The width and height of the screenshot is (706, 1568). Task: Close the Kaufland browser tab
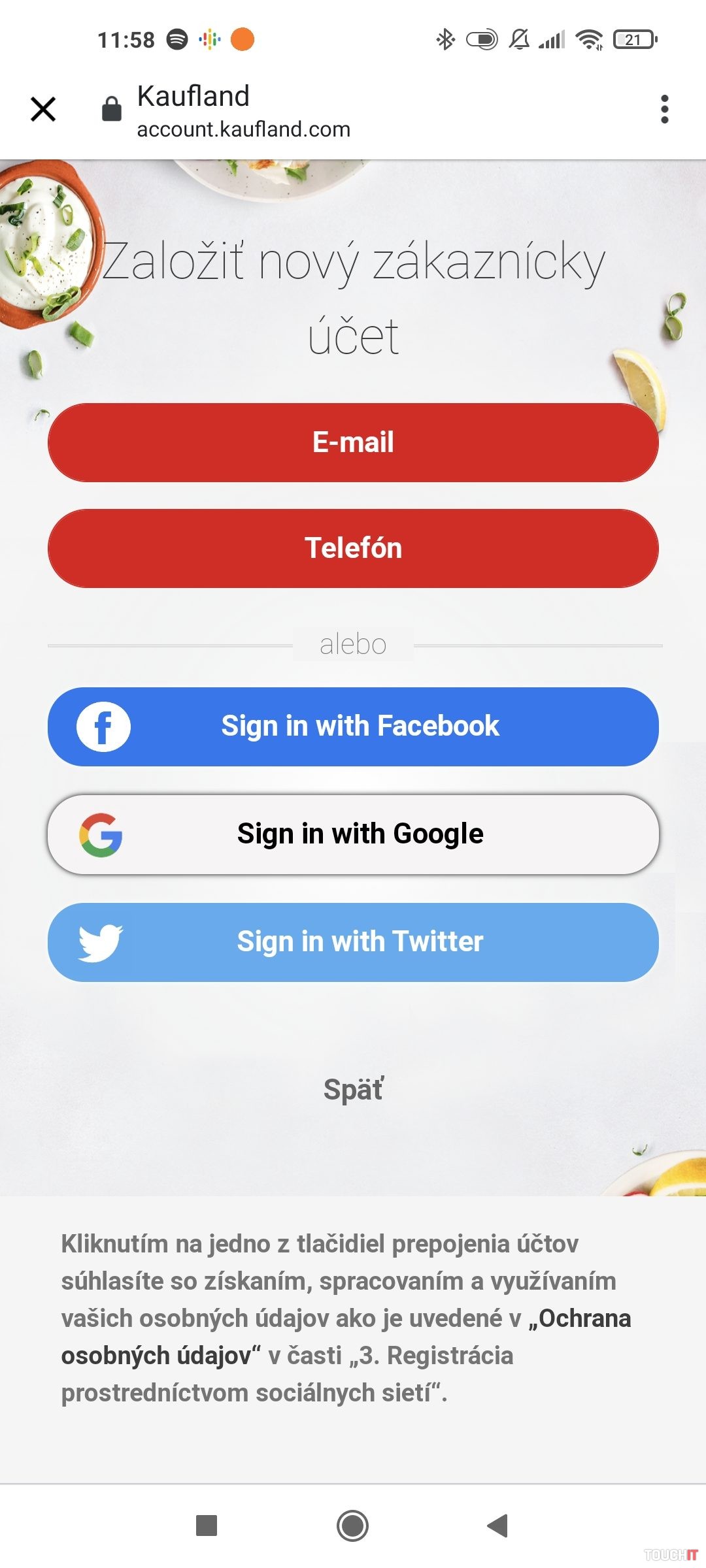point(43,109)
